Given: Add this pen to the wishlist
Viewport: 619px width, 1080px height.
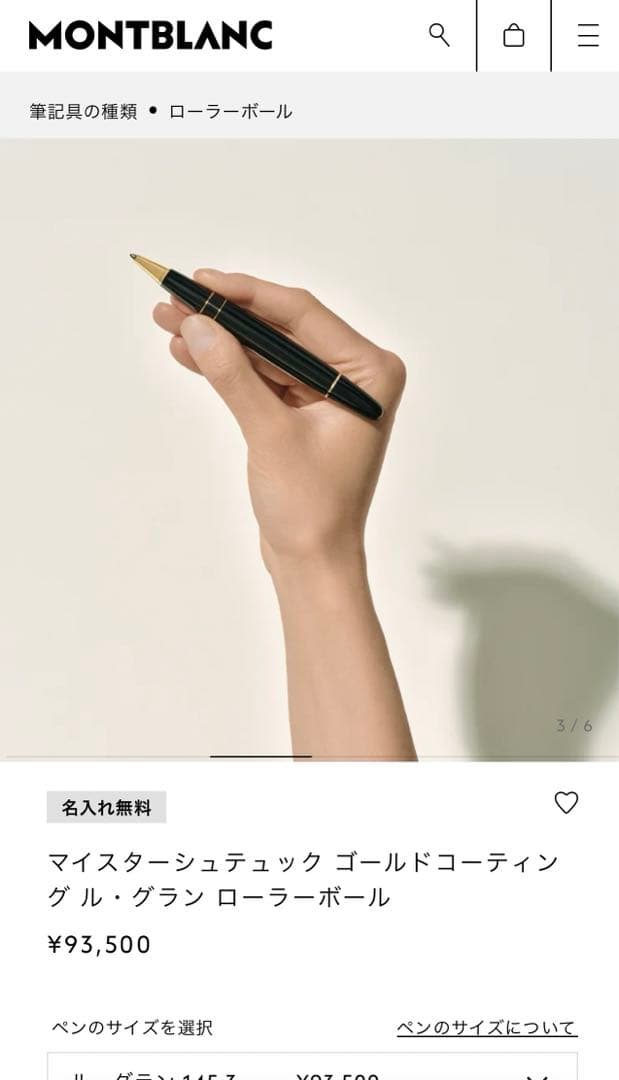Looking at the screenshot, I should click(566, 803).
